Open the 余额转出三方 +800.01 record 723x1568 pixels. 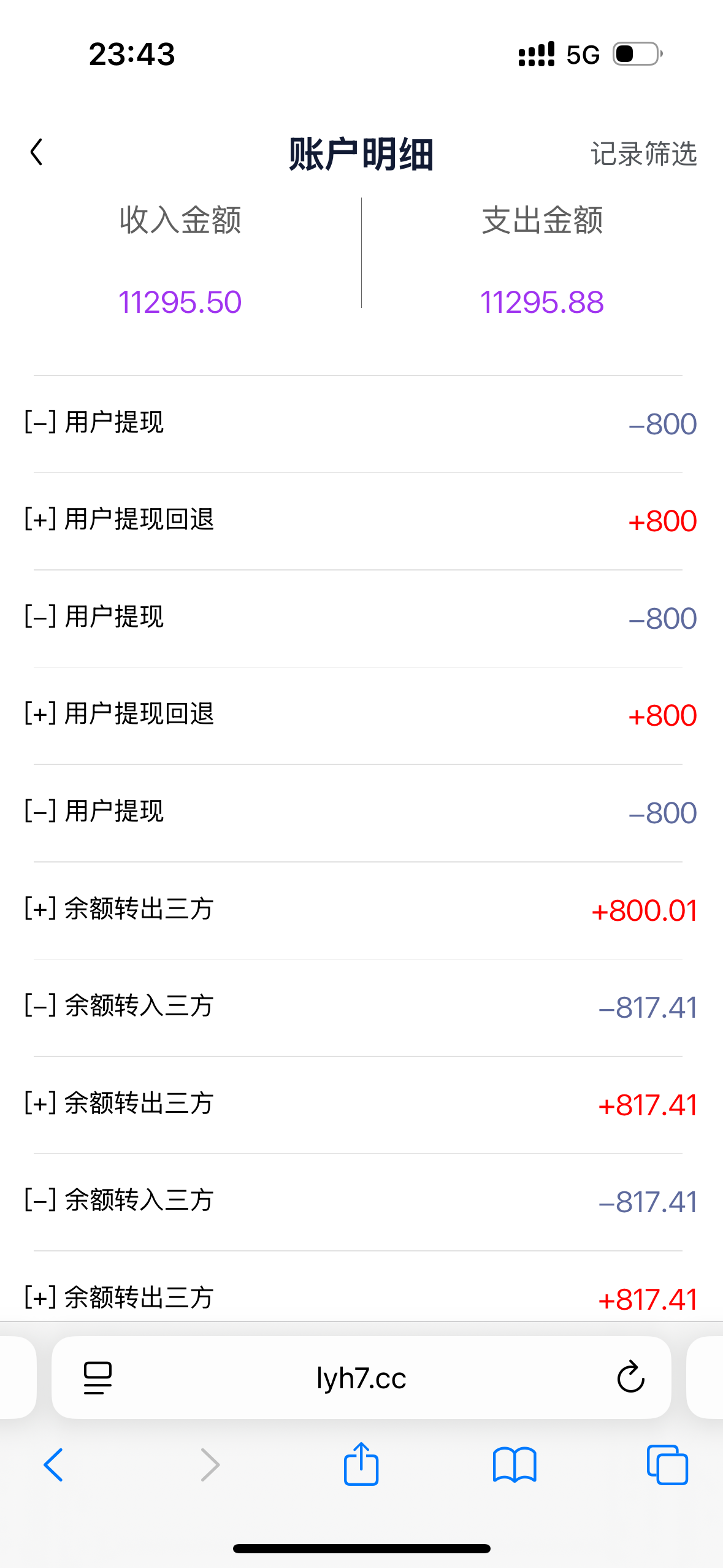tap(361, 911)
